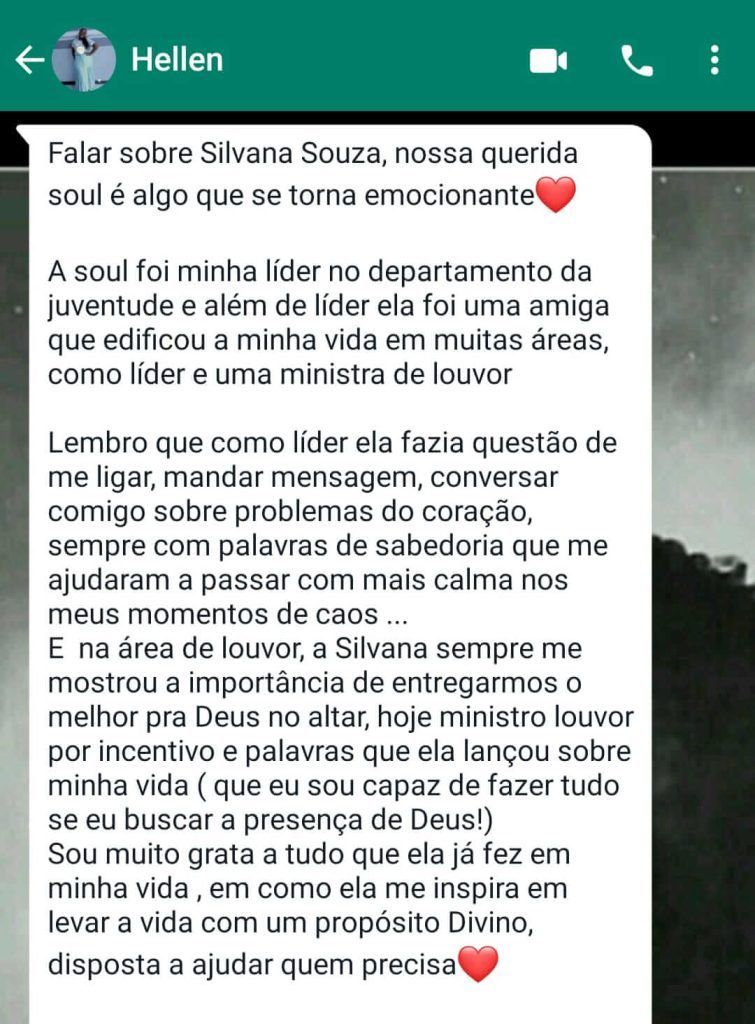This screenshot has width=755, height=1024.
Task: Open Hellen's profile picture
Action: click(83, 61)
